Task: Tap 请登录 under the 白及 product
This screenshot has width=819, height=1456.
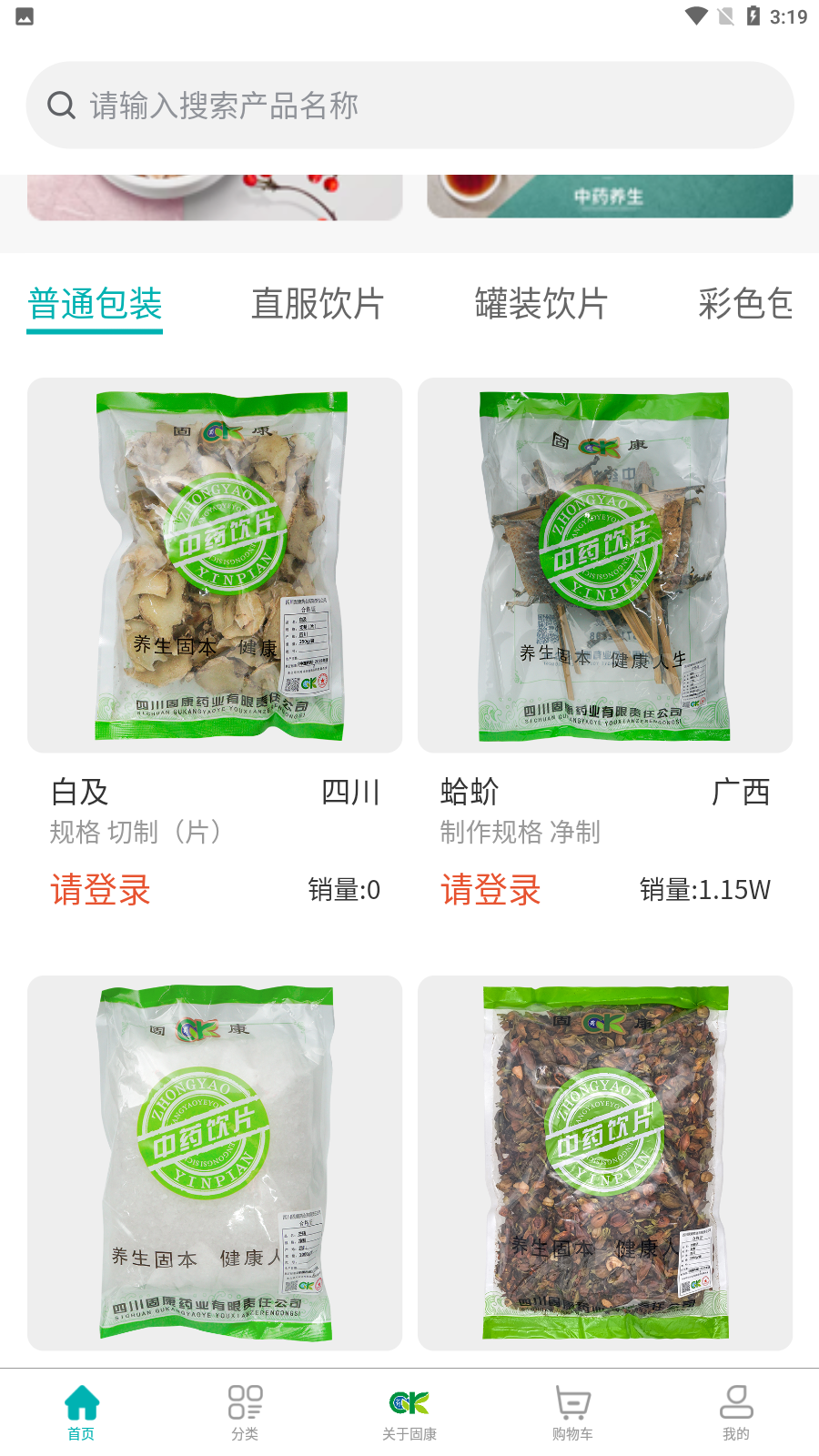Action: pos(100,890)
